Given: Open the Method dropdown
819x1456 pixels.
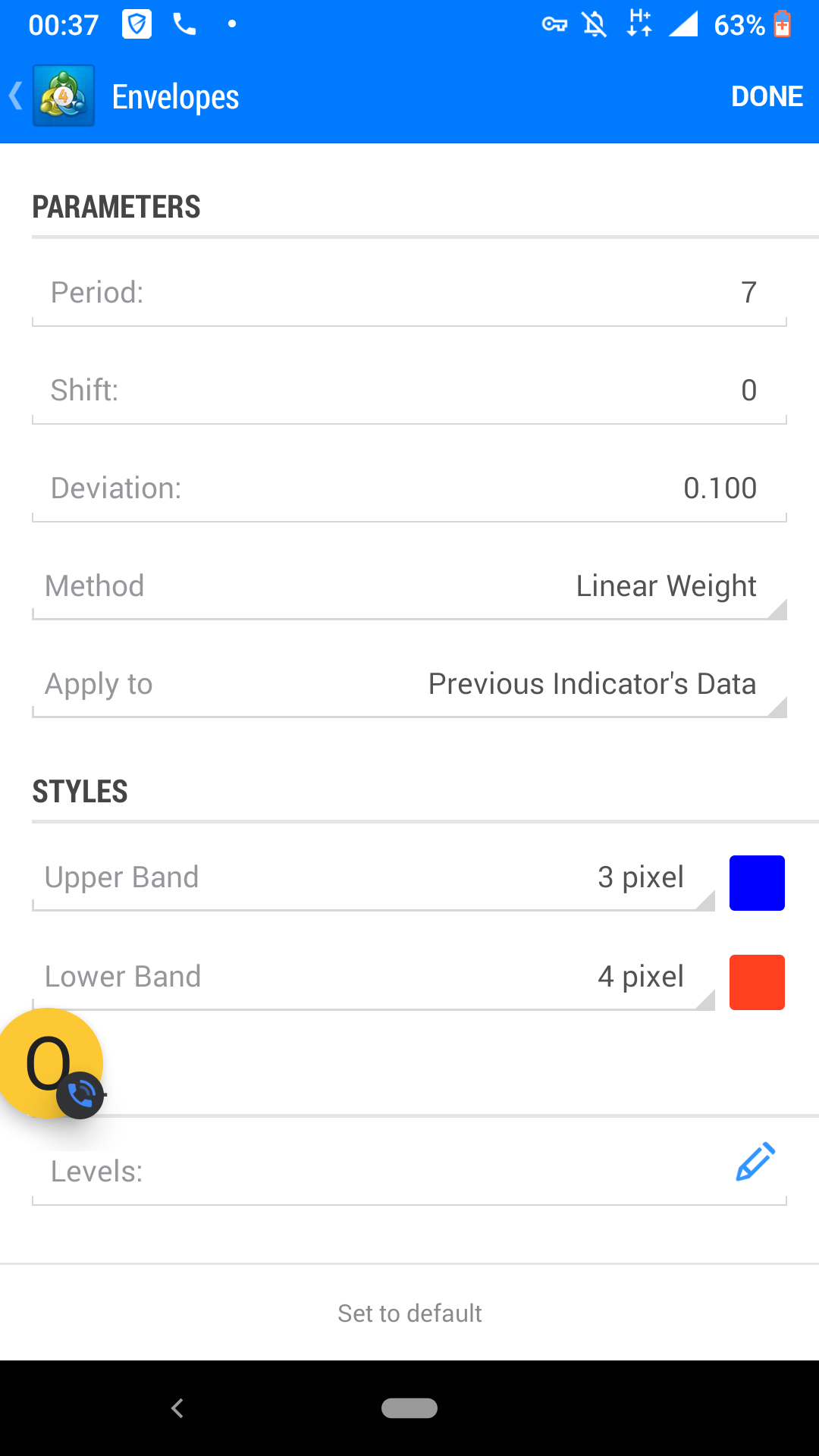Looking at the screenshot, I should [409, 587].
